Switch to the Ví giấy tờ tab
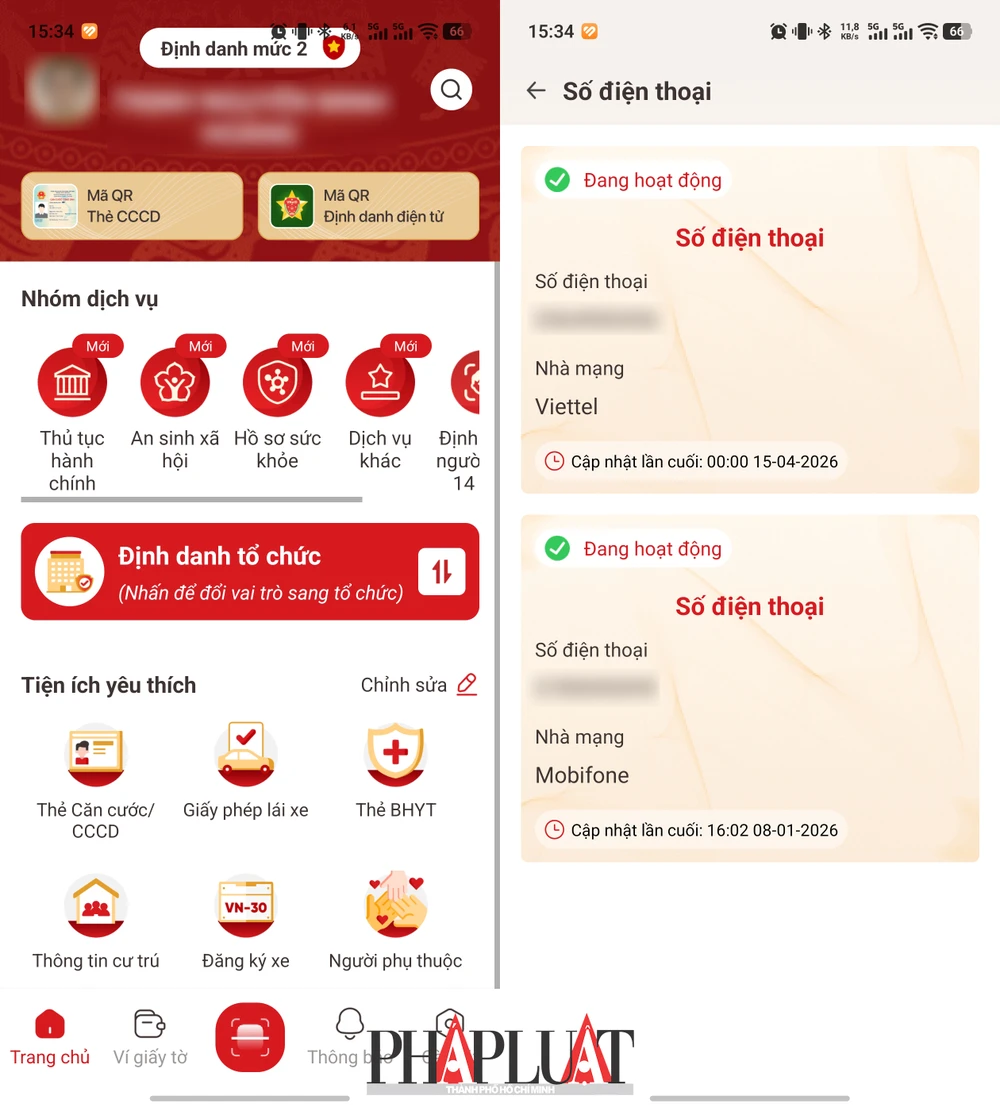 [x=150, y=1037]
